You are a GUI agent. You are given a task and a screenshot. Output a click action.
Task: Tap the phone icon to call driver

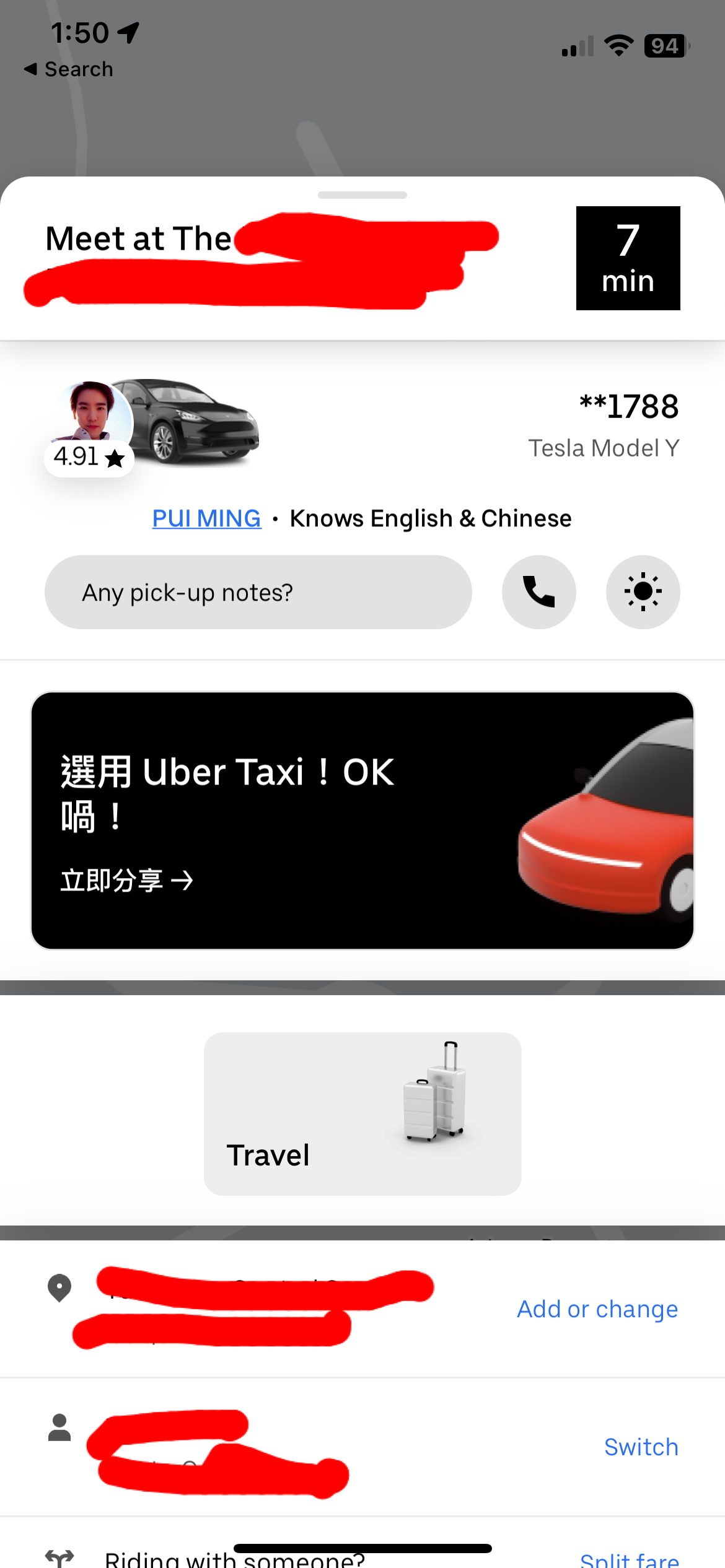(x=538, y=592)
